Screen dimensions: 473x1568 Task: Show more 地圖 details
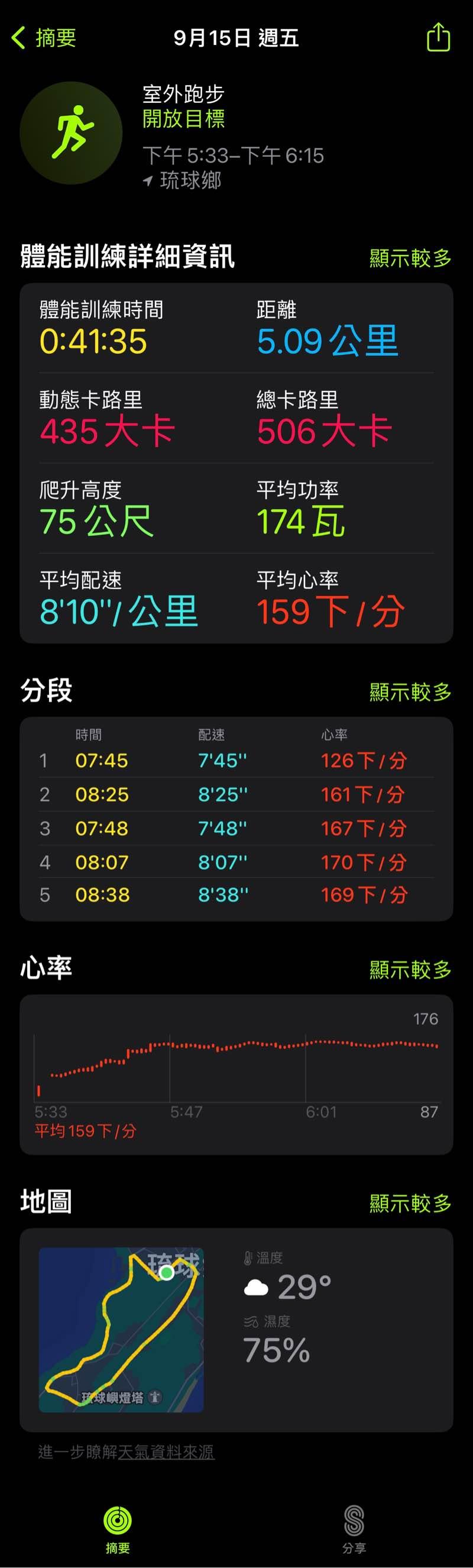coord(410,1203)
